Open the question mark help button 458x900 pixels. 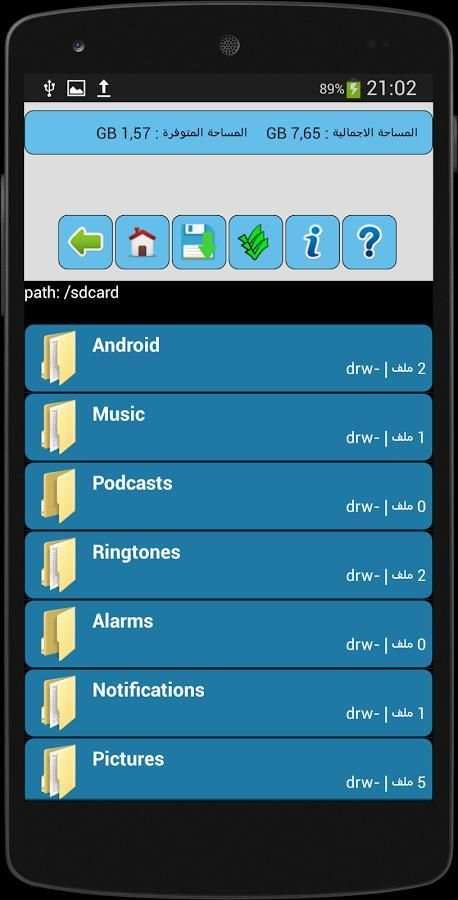[x=370, y=242]
